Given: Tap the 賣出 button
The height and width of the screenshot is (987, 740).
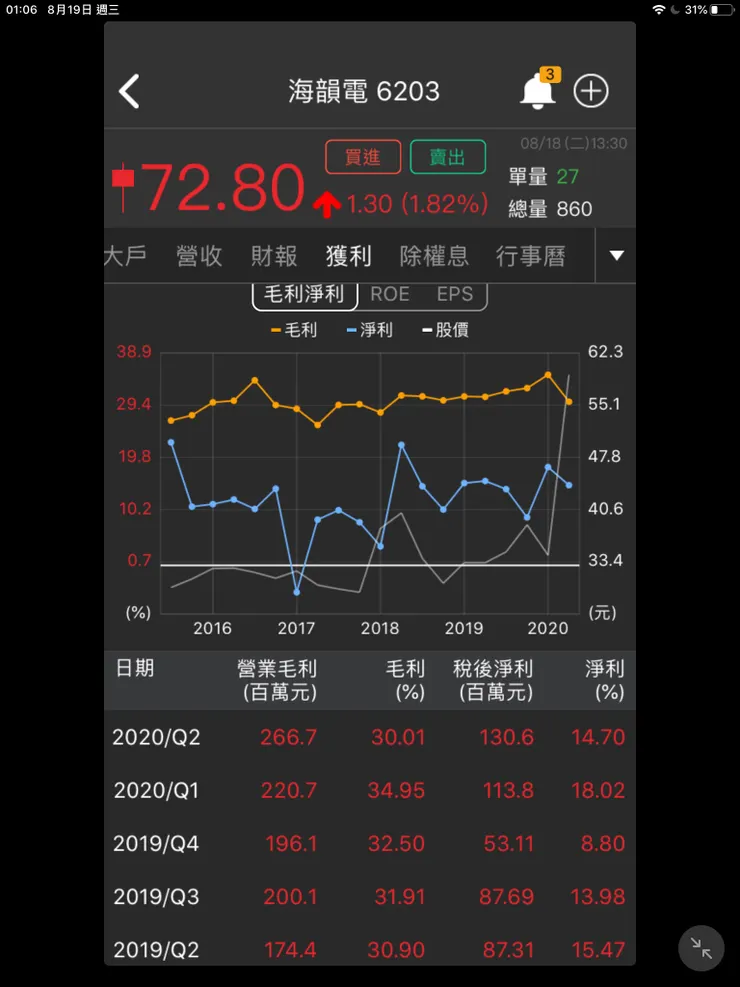Looking at the screenshot, I should [448, 157].
